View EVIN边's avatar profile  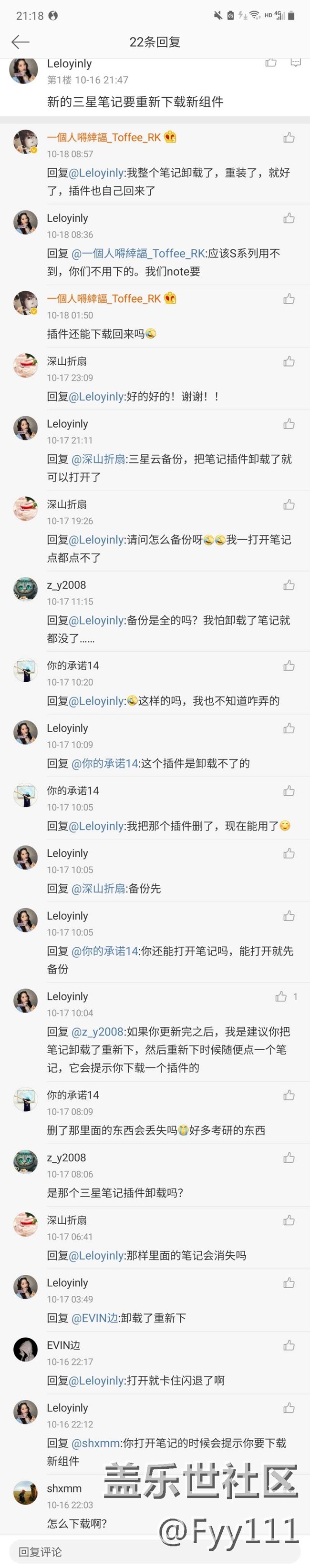[x=26, y=1350]
